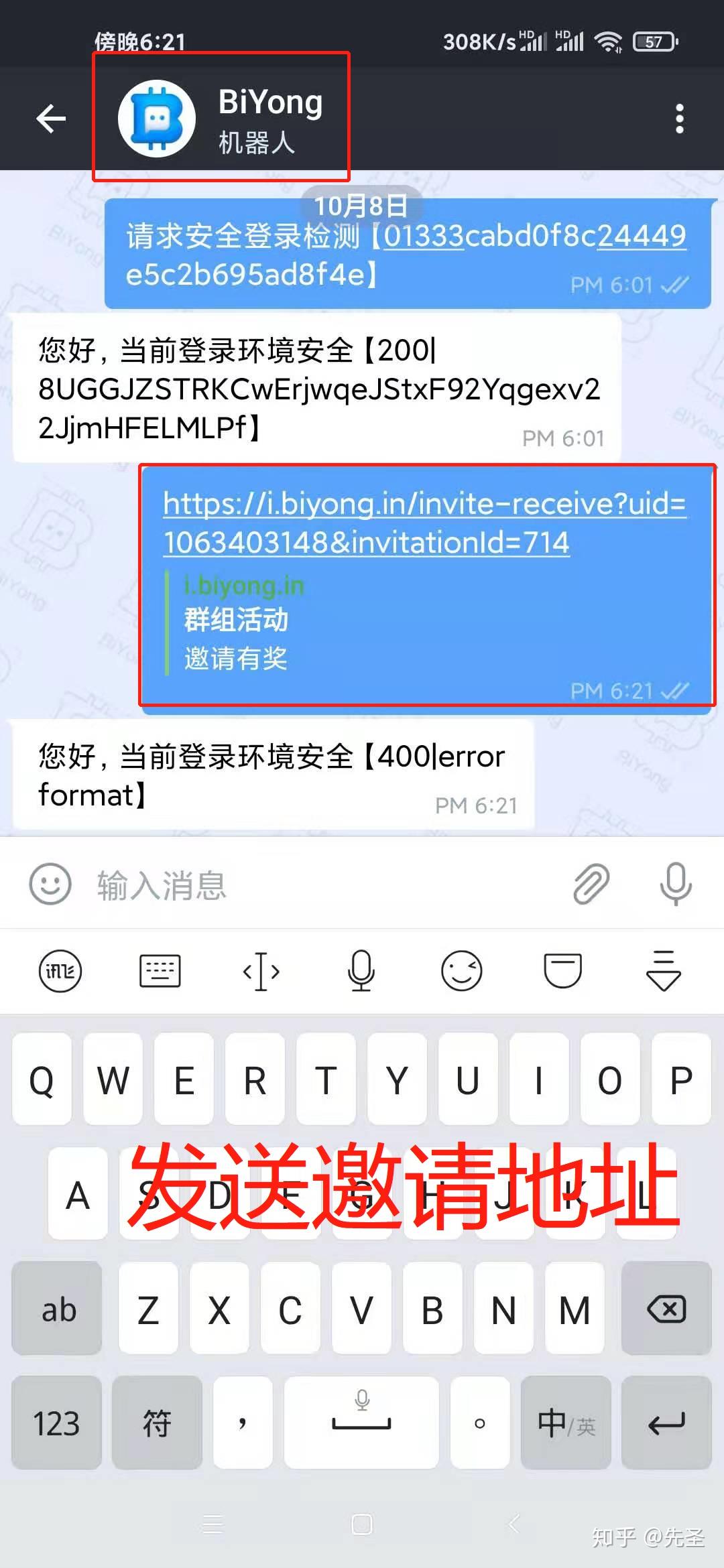
Task: Tap the backspace key
Action: coord(666,1309)
